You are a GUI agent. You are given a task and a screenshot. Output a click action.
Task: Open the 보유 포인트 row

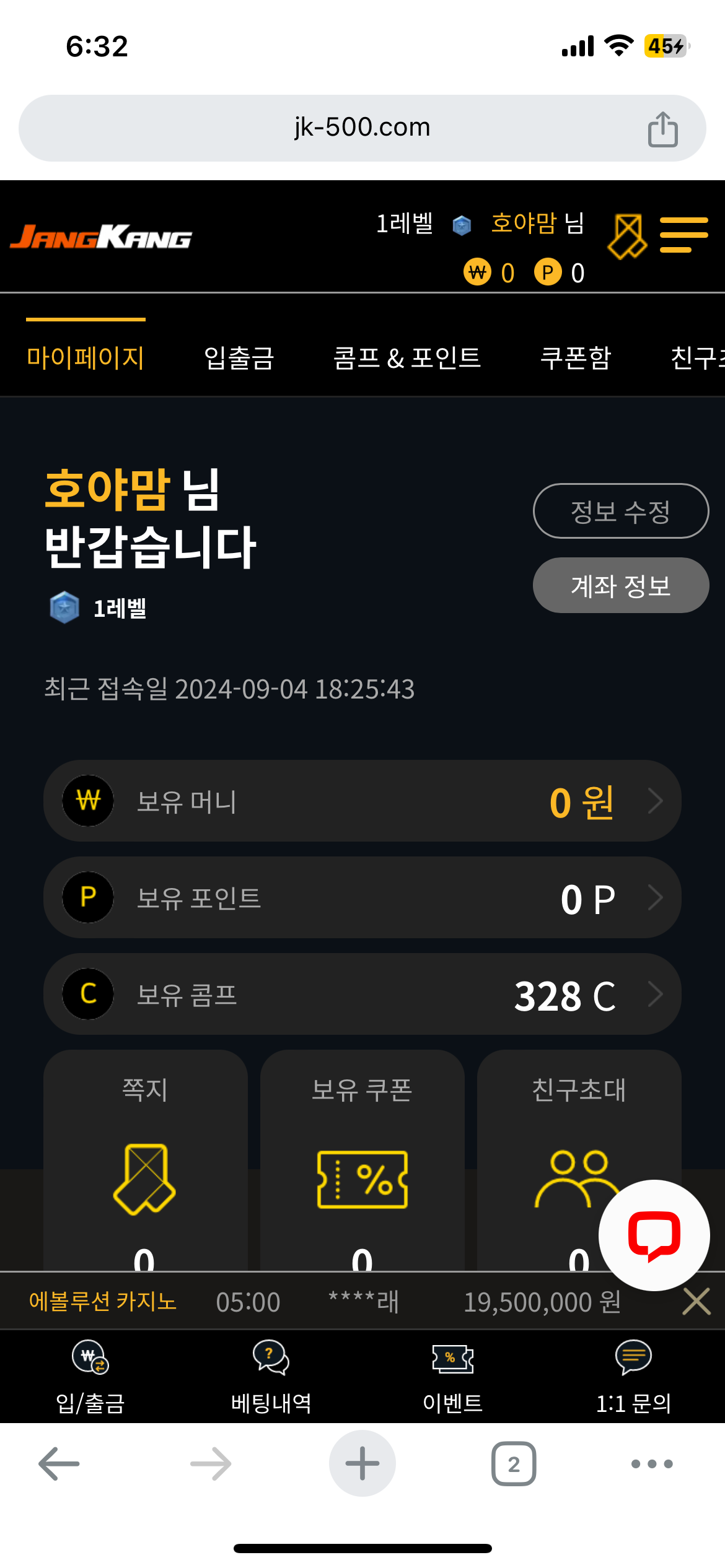point(362,897)
